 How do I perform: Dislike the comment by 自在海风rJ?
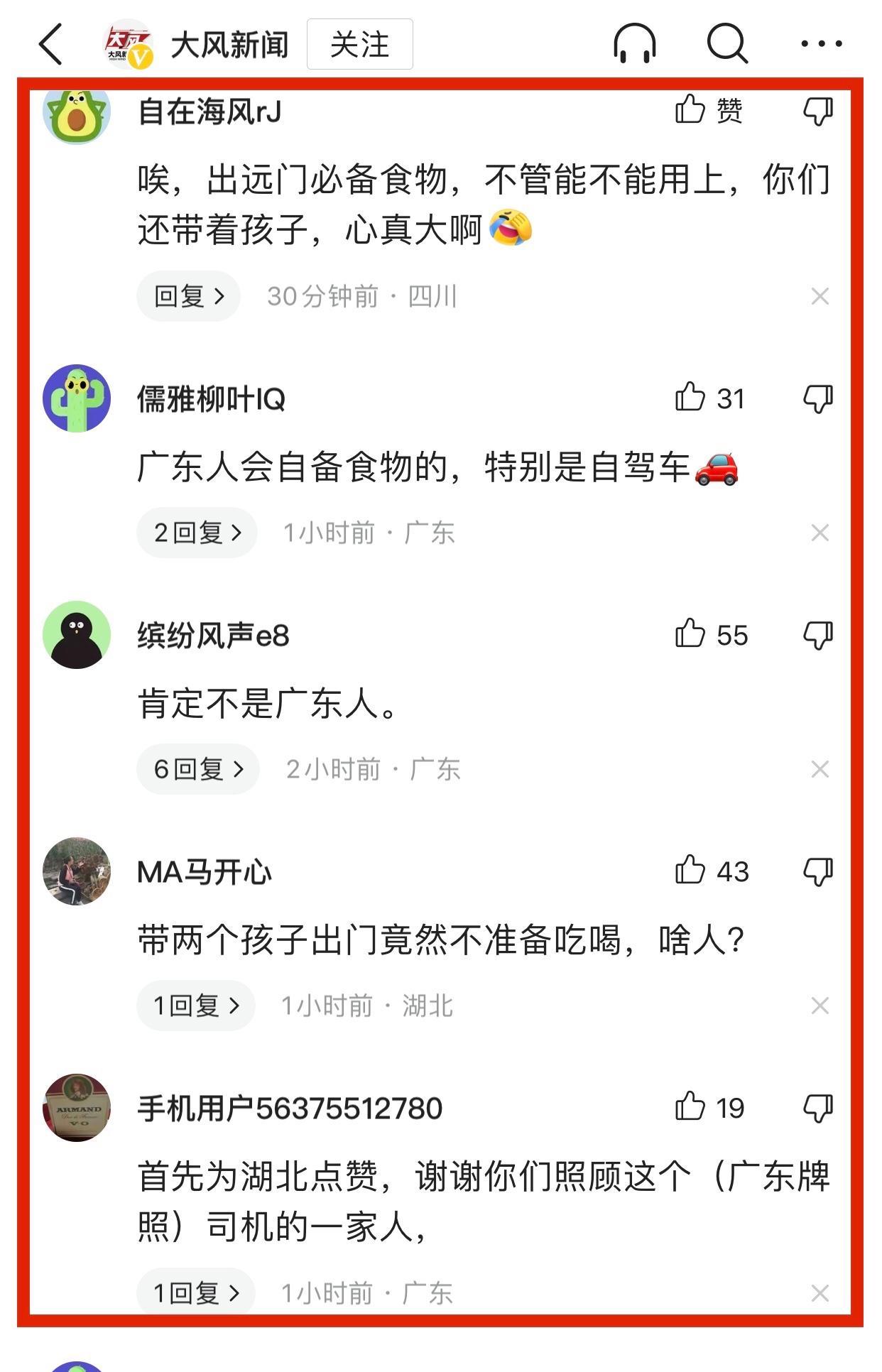(817, 111)
